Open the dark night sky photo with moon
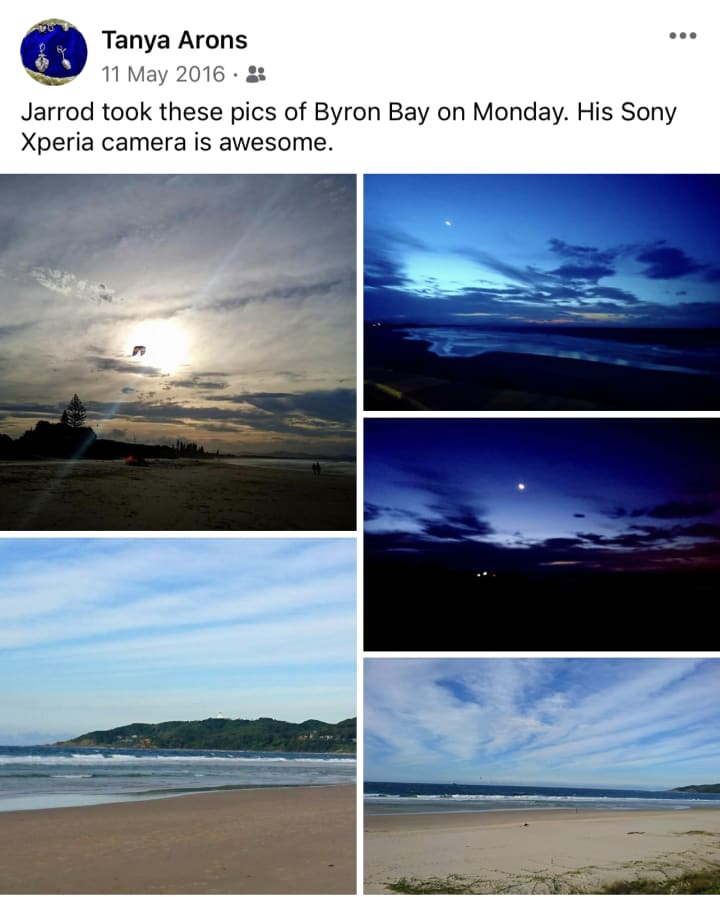The width and height of the screenshot is (720, 897). pyautogui.click(x=541, y=534)
